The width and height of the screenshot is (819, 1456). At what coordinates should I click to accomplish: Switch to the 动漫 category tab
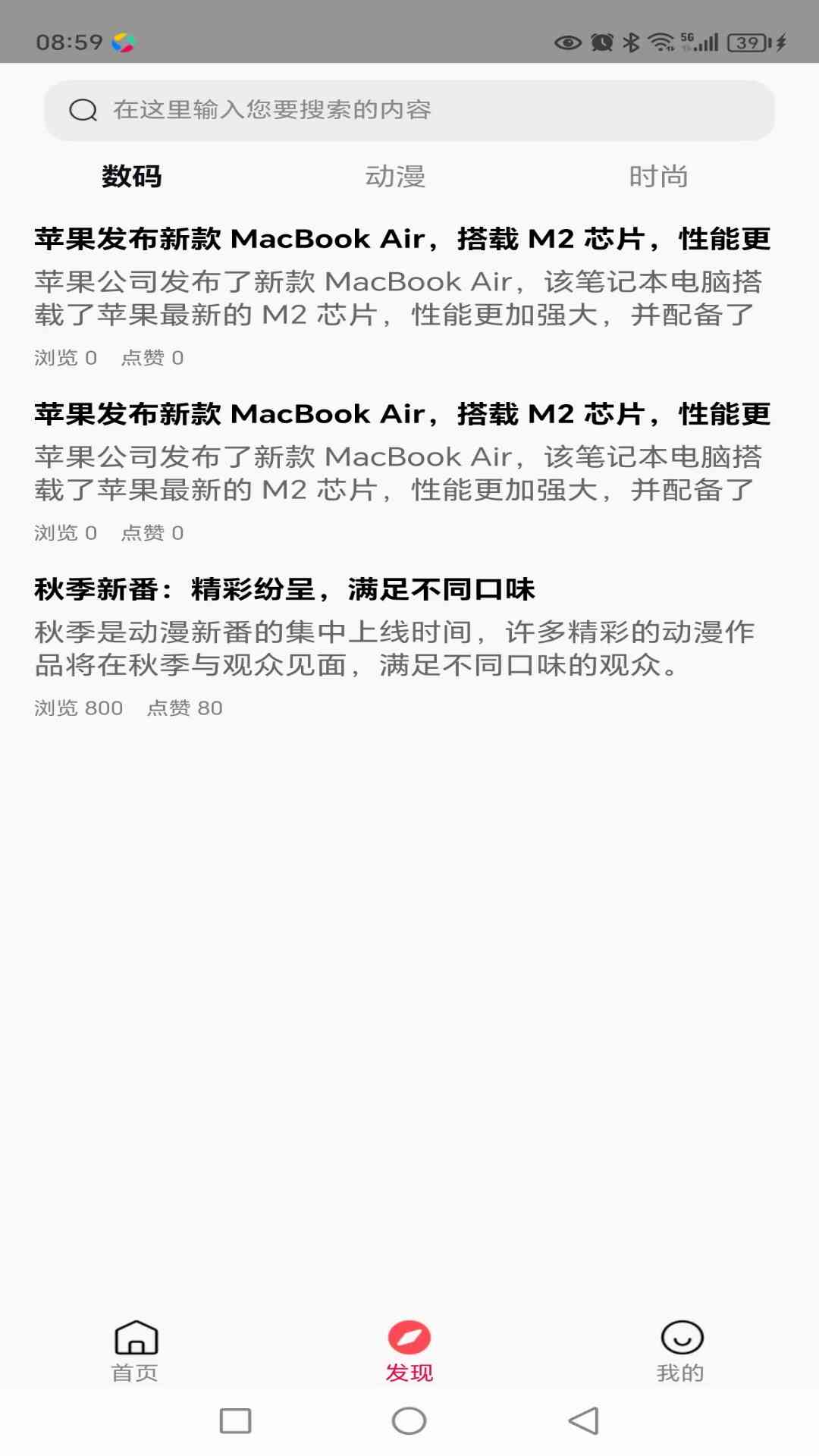click(395, 176)
